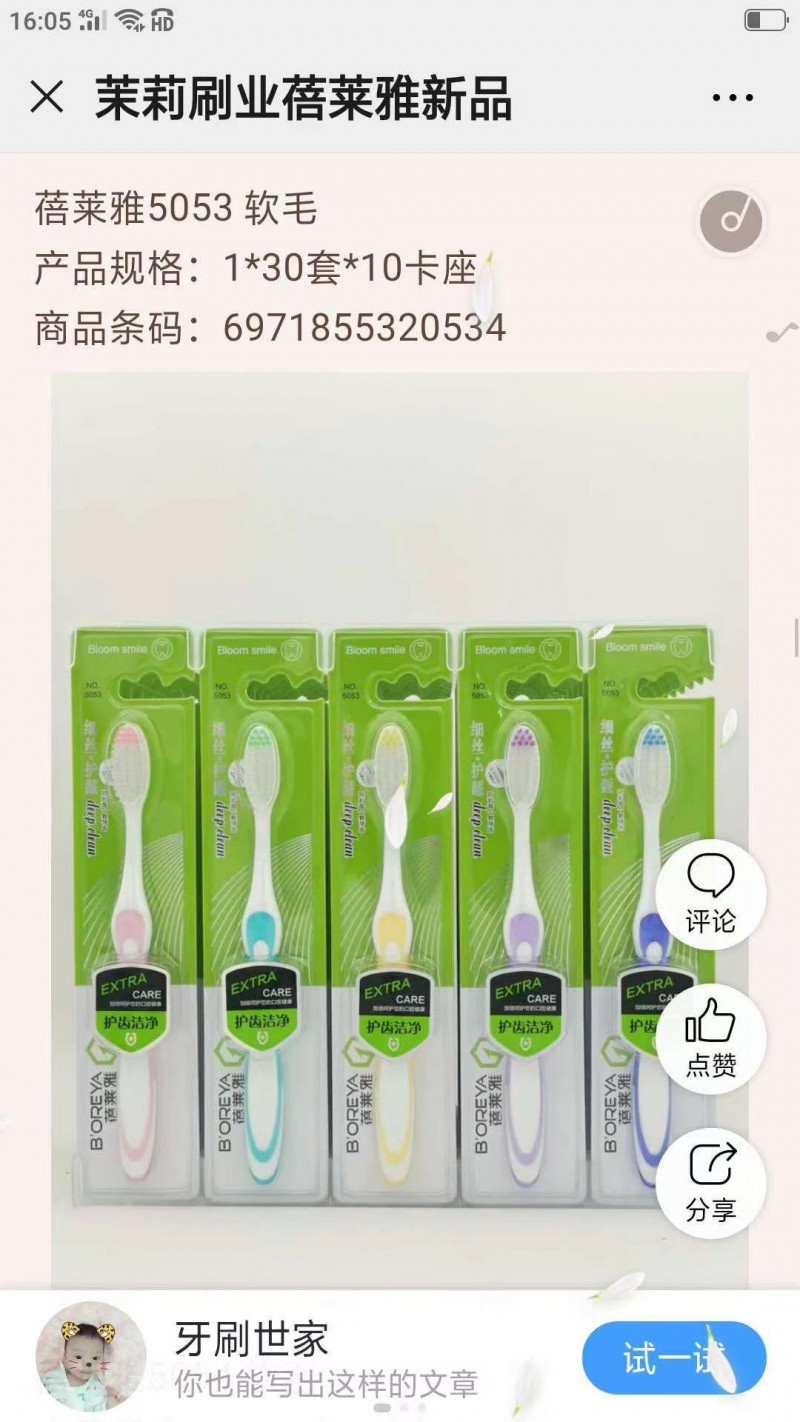
Task: Open the 评论 comments button
Action: 711,894
